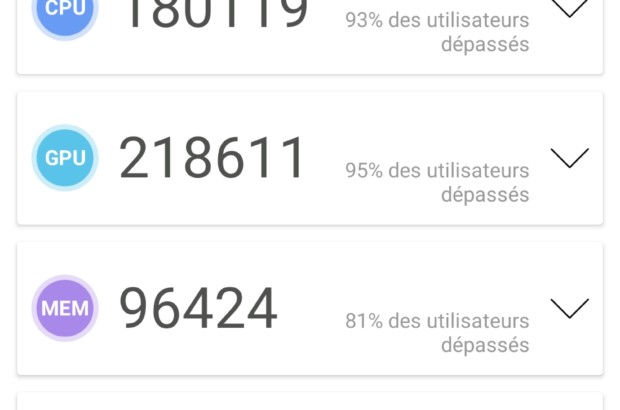This screenshot has height=410, width=620.
Task: Expand the GPU score details
Action: (570, 158)
